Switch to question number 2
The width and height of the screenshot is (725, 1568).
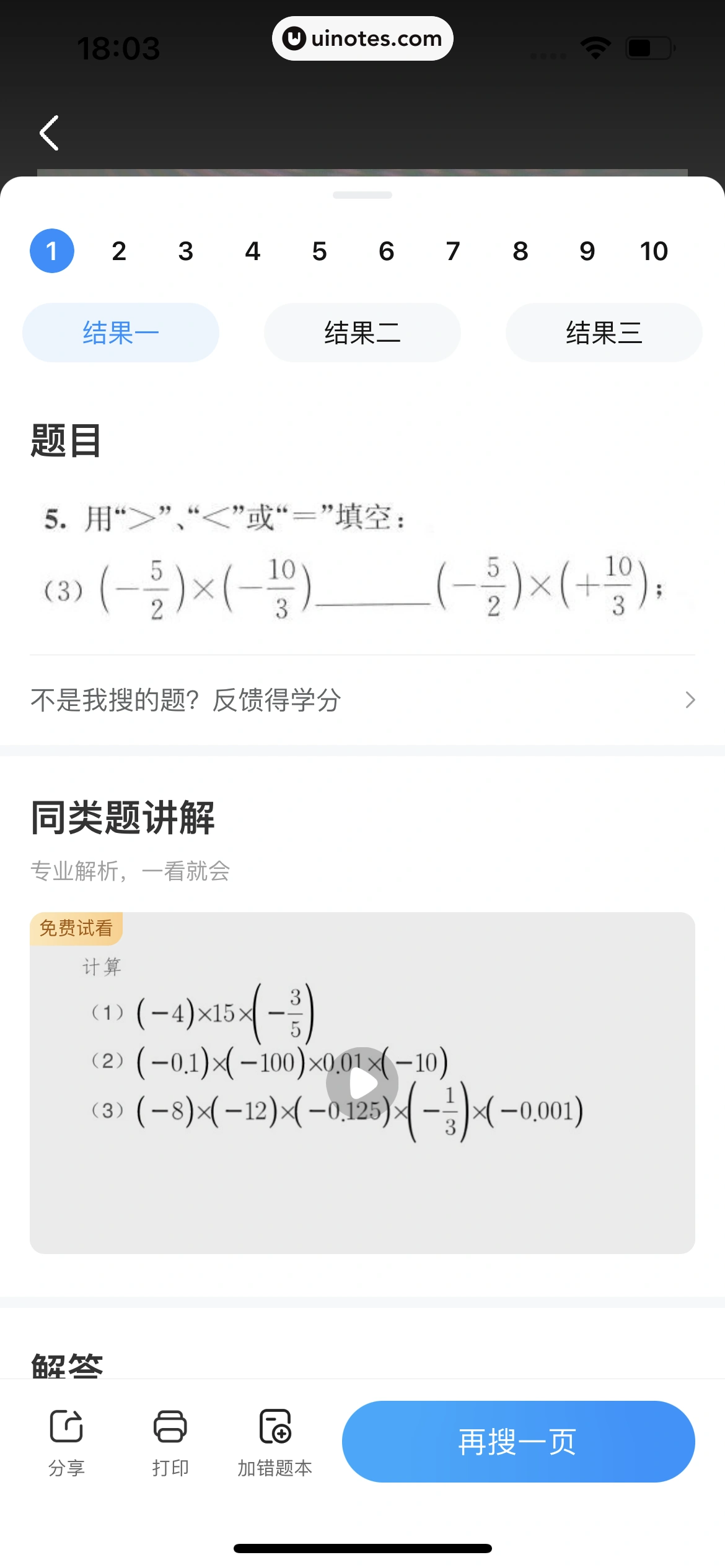[119, 251]
